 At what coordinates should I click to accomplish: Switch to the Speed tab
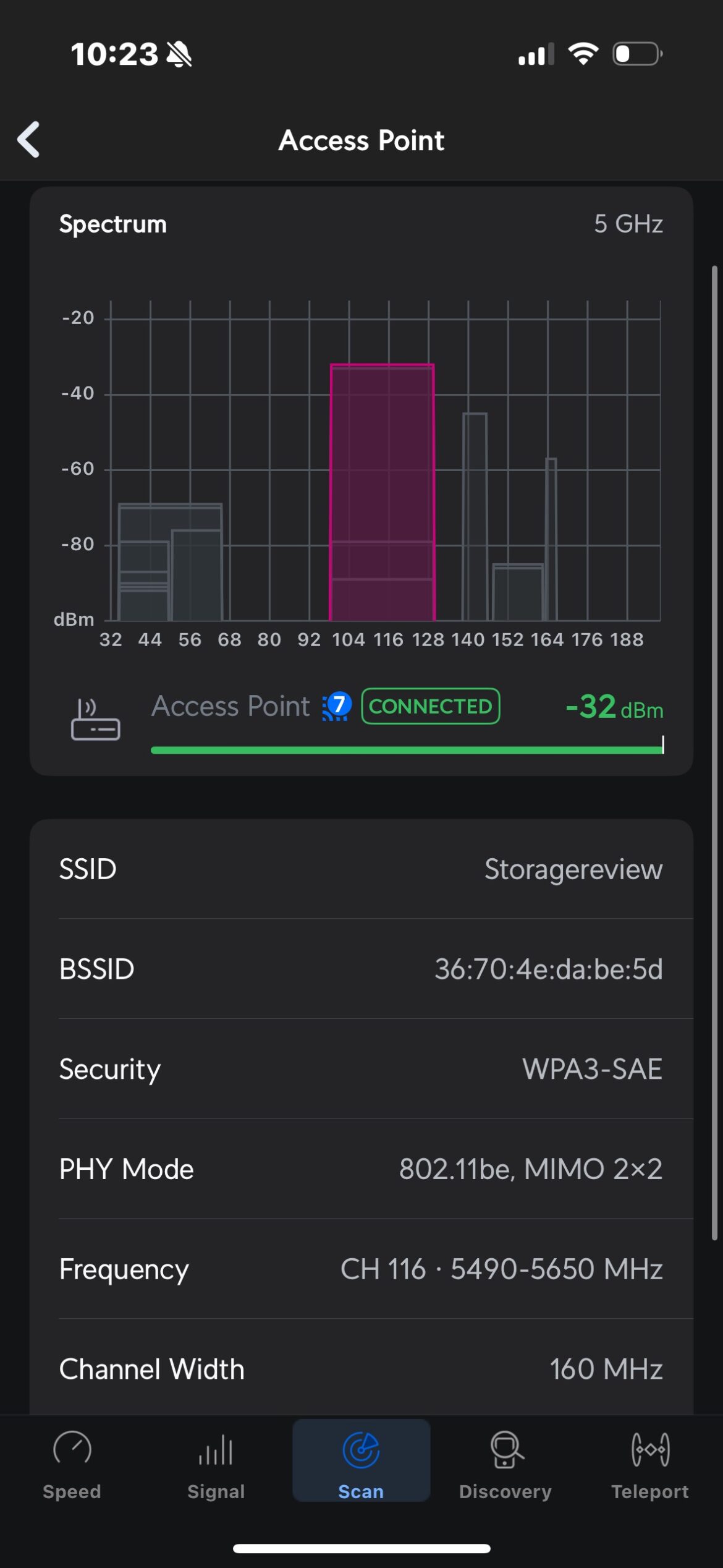click(72, 1465)
